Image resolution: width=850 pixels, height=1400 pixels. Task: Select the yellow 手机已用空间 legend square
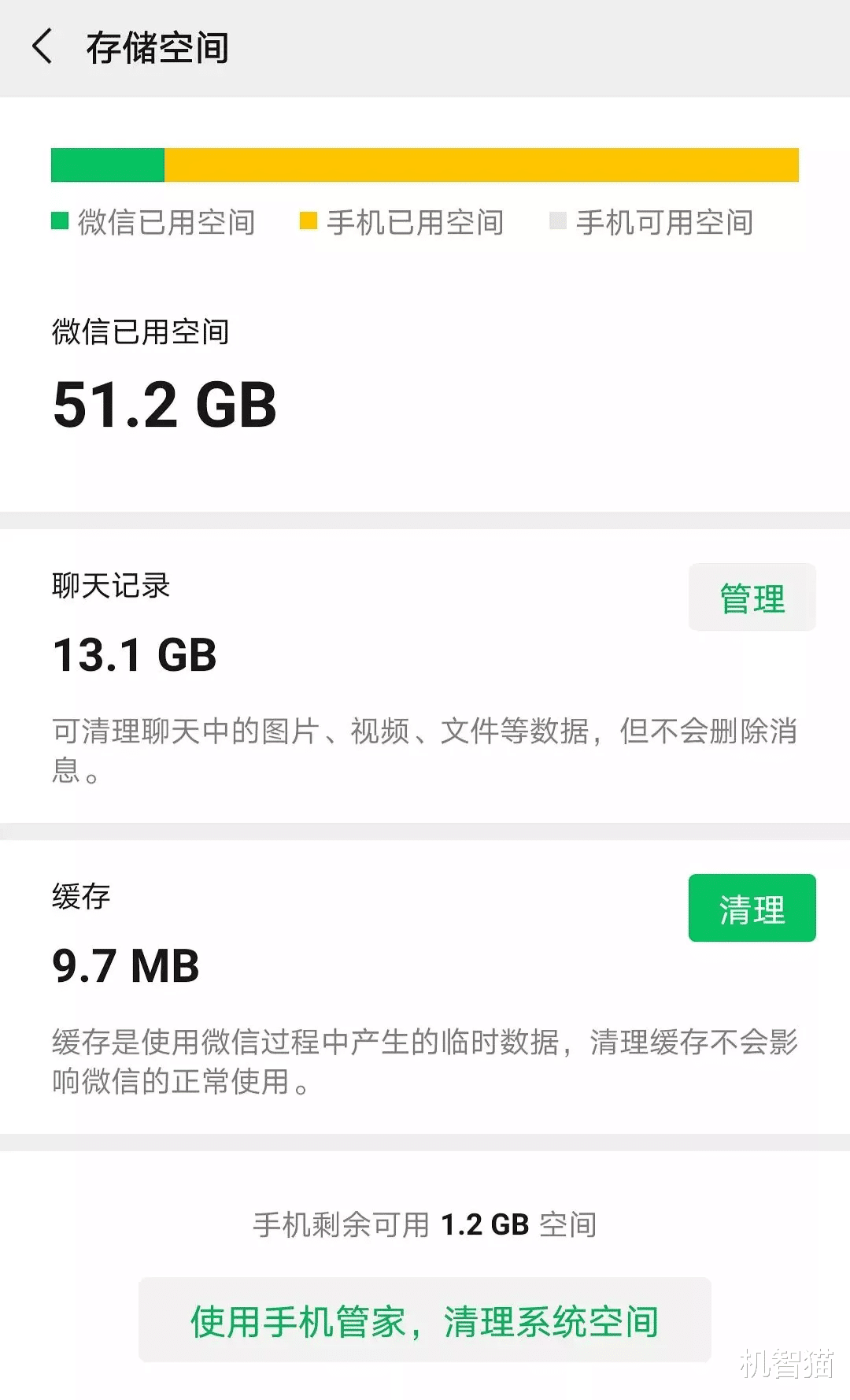(x=308, y=223)
